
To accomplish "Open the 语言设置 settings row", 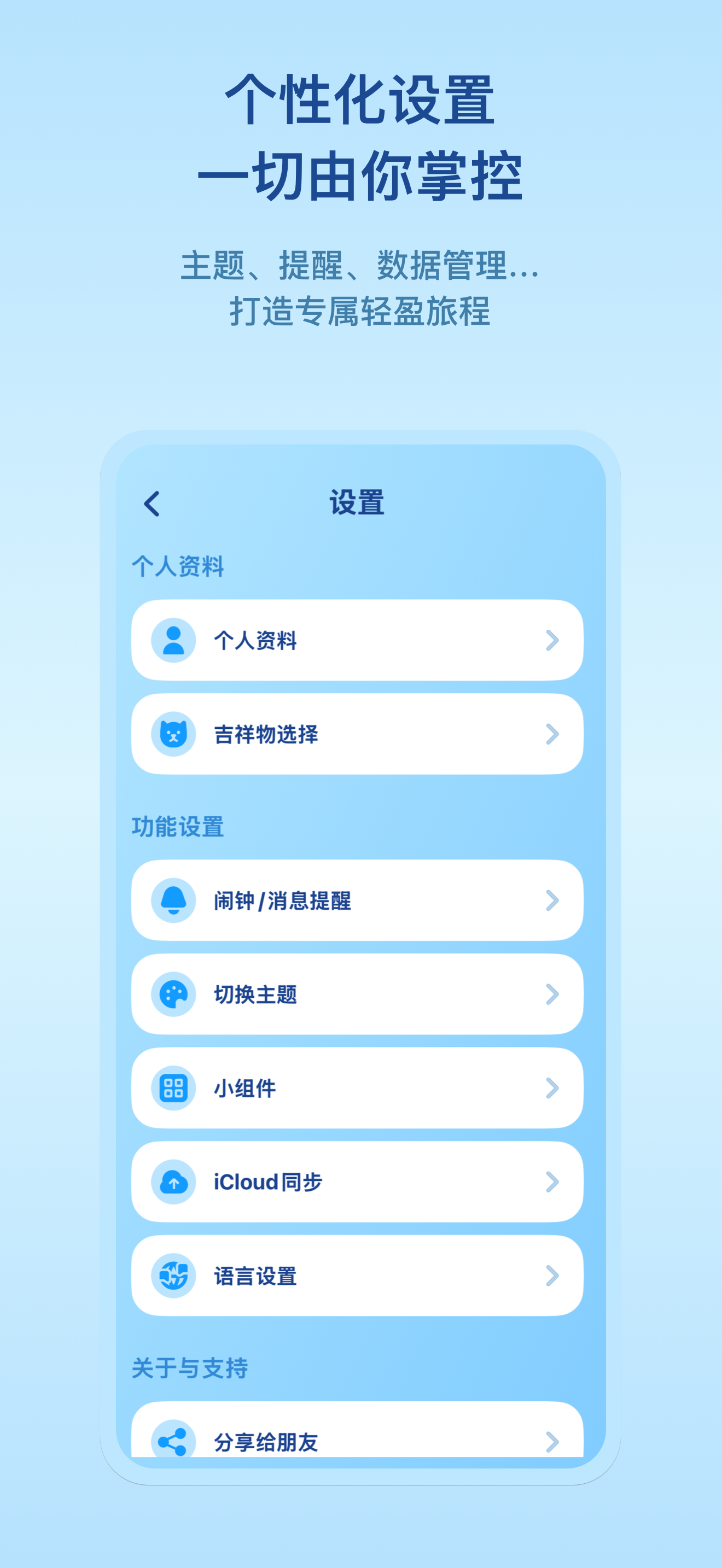I will (359, 1277).
